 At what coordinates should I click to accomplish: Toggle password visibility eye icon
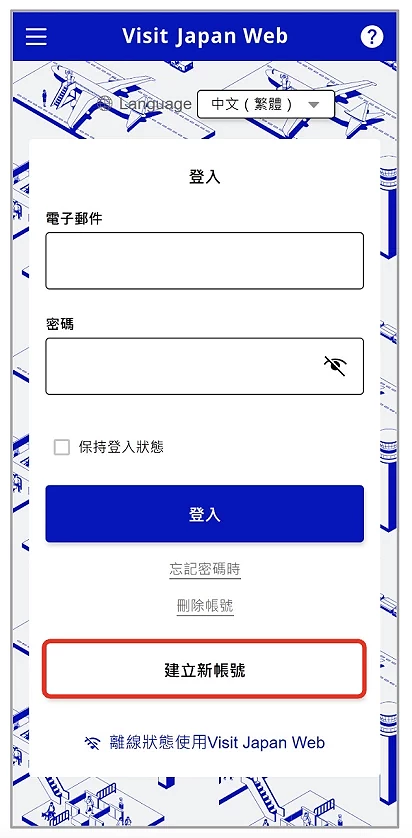tap(335, 366)
